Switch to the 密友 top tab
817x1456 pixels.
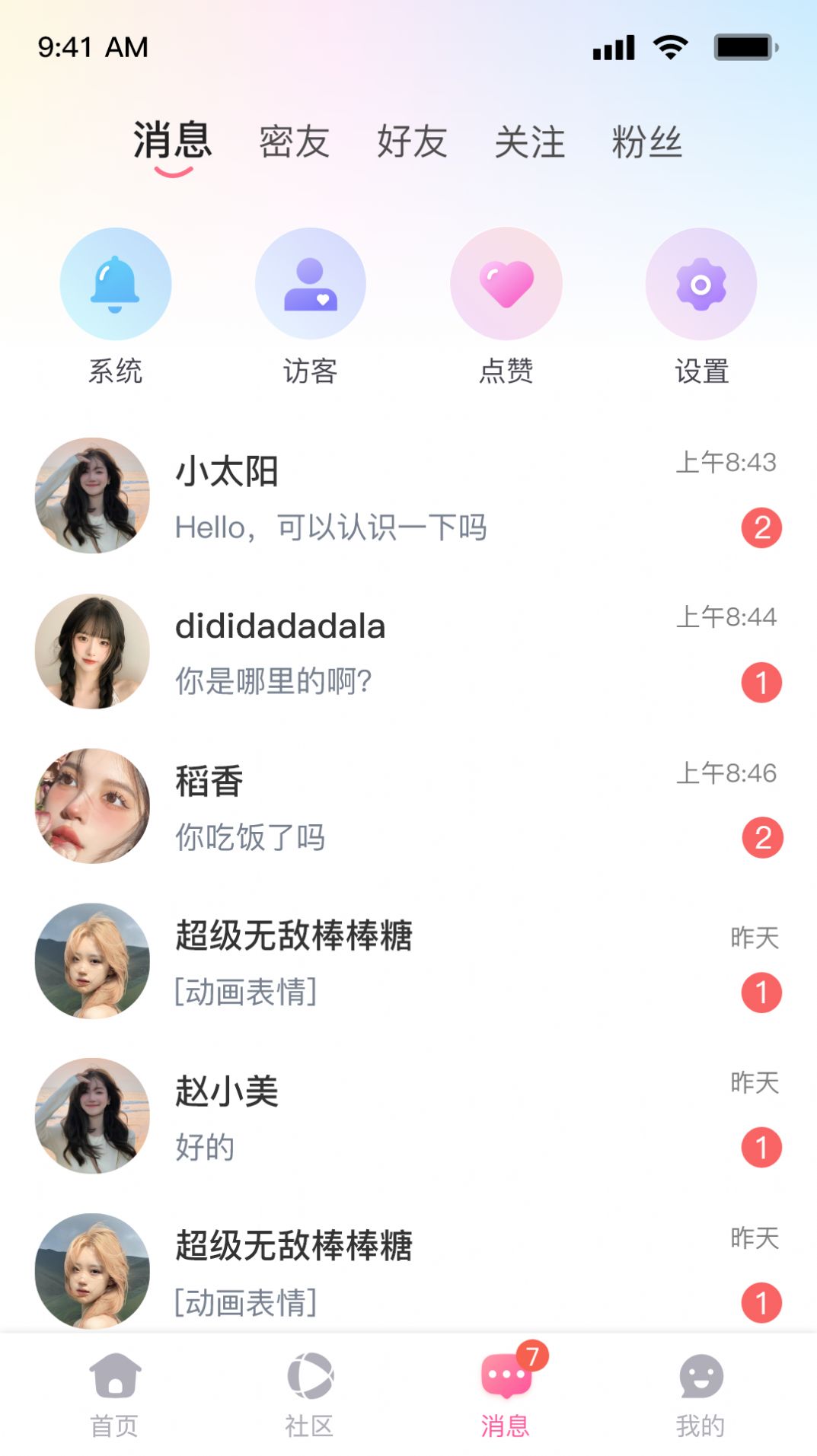[294, 142]
